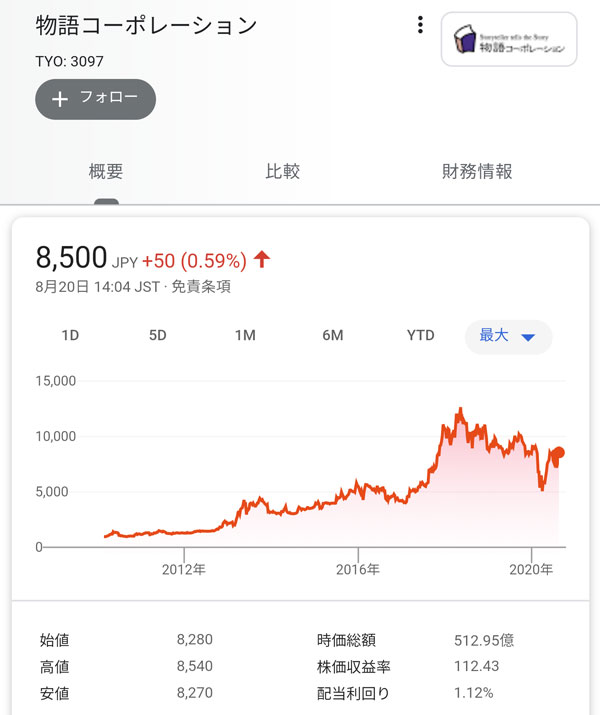Switch to the 概要 tab
Image resolution: width=600 pixels, height=715 pixels.
(x=106, y=171)
